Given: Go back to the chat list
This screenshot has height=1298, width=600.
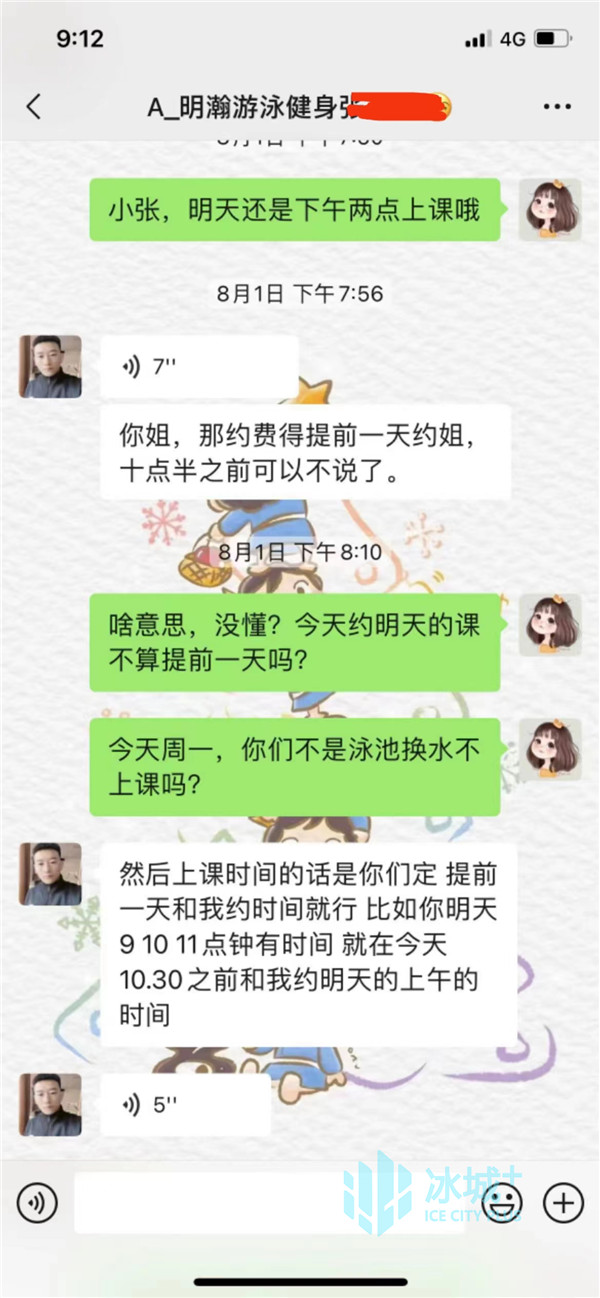Looking at the screenshot, I should (x=34, y=107).
